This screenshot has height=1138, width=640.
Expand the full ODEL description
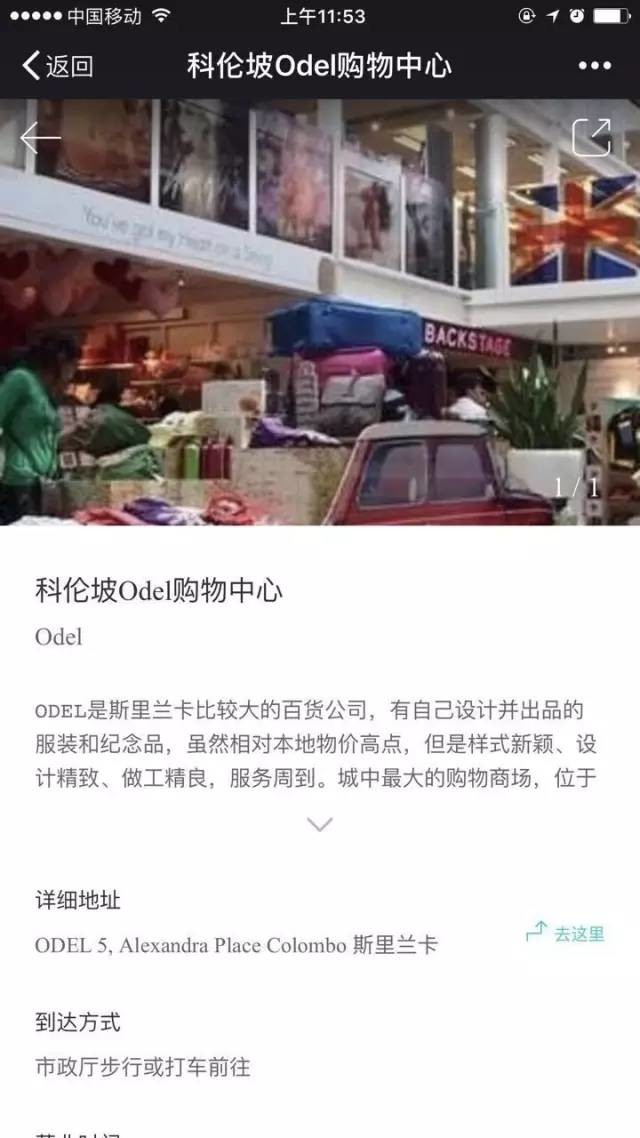[319, 825]
